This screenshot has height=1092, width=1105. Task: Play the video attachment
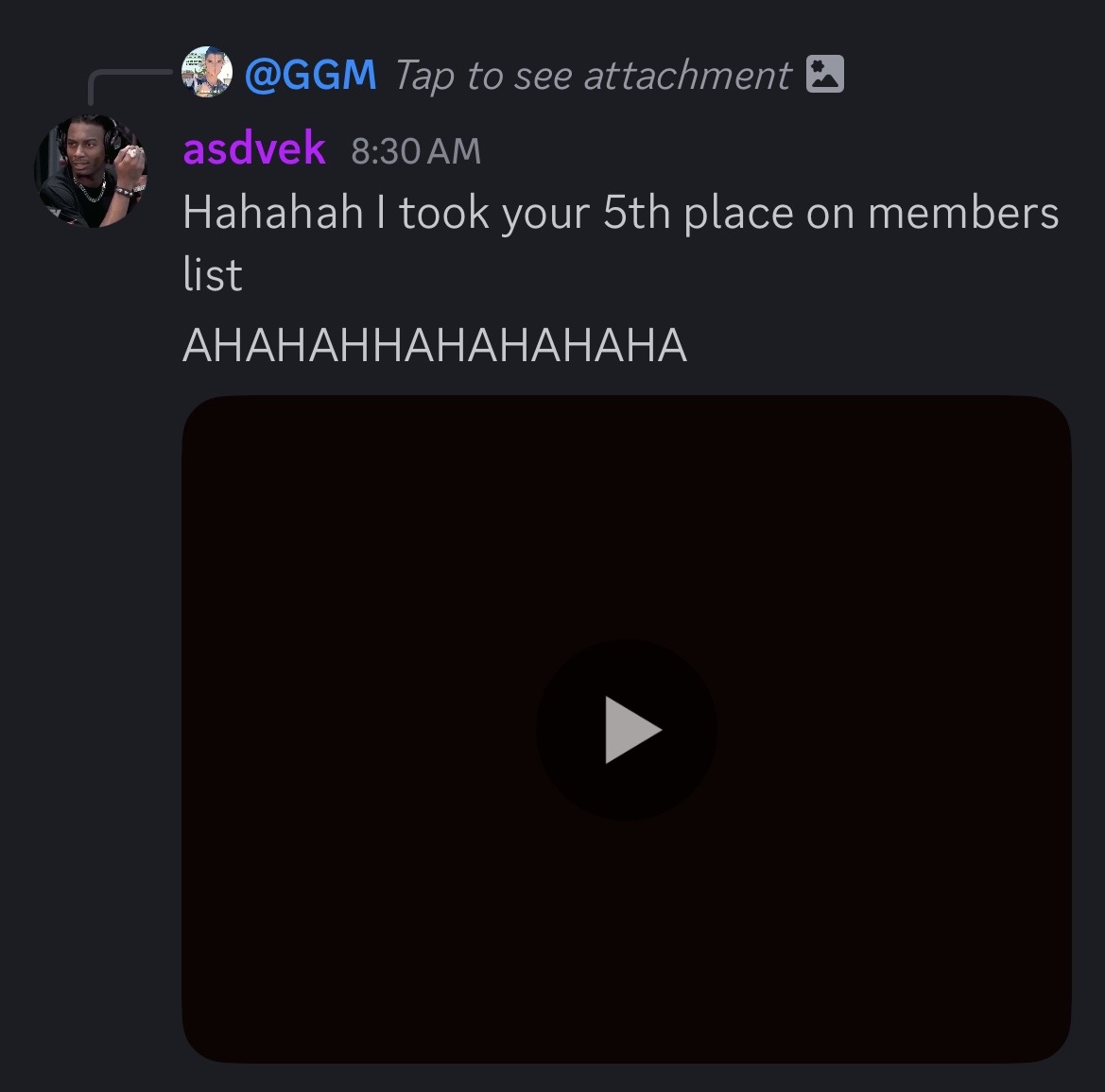[x=626, y=729]
